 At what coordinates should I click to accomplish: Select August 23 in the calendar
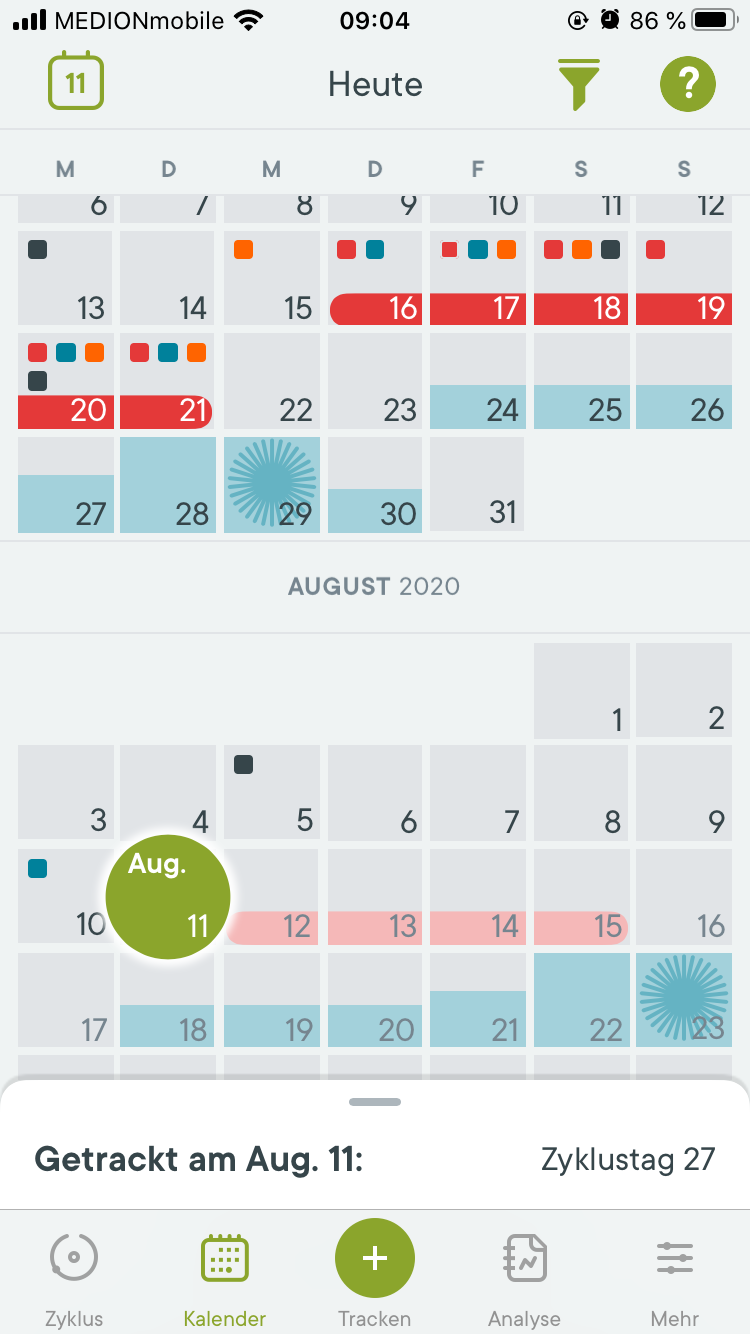pyautogui.click(x=684, y=999)
